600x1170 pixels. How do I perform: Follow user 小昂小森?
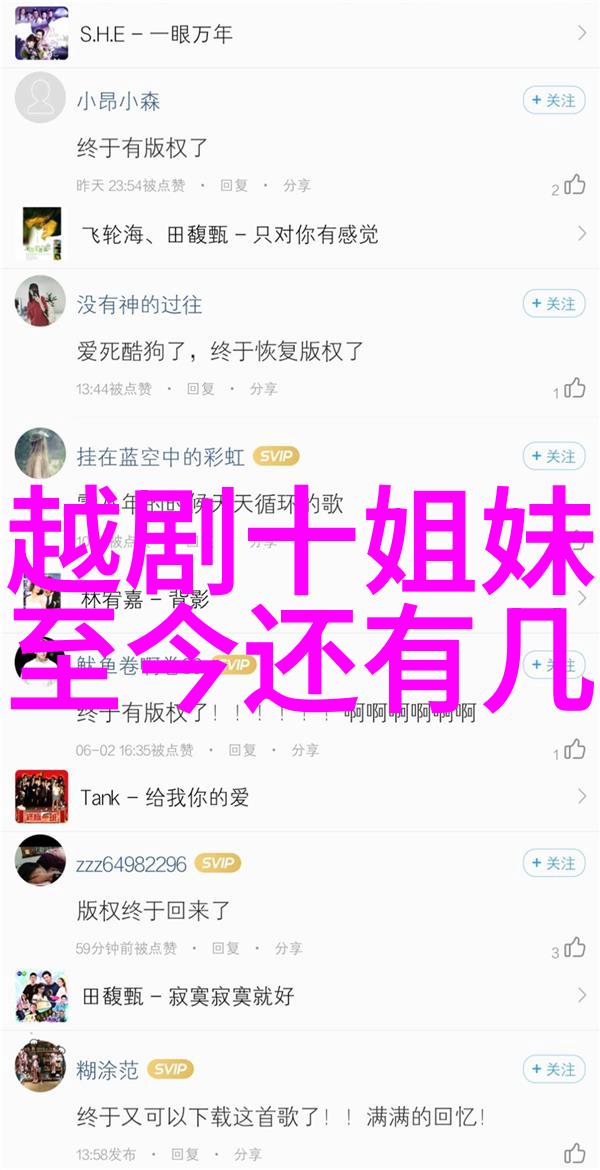[553, 100]
